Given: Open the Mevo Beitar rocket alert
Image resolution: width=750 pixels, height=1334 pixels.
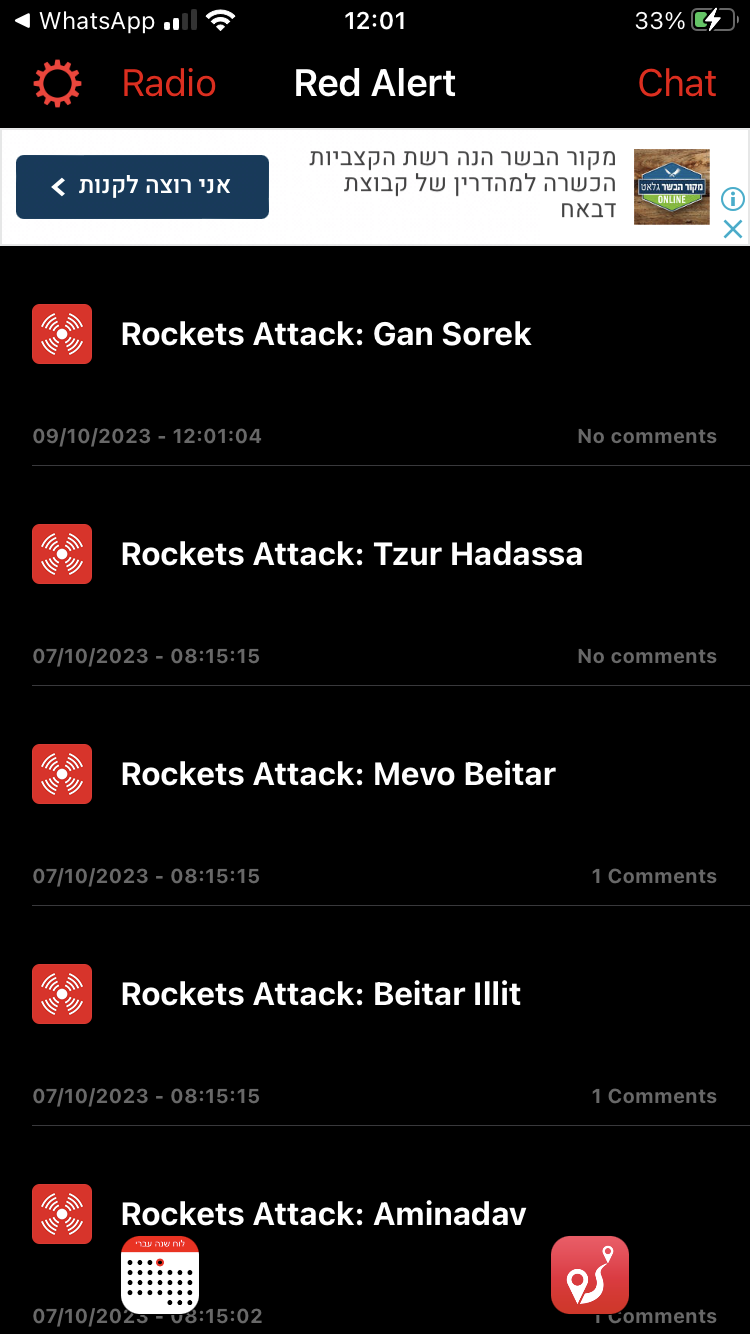Looking at the screenshot, I should coord(338,774).
